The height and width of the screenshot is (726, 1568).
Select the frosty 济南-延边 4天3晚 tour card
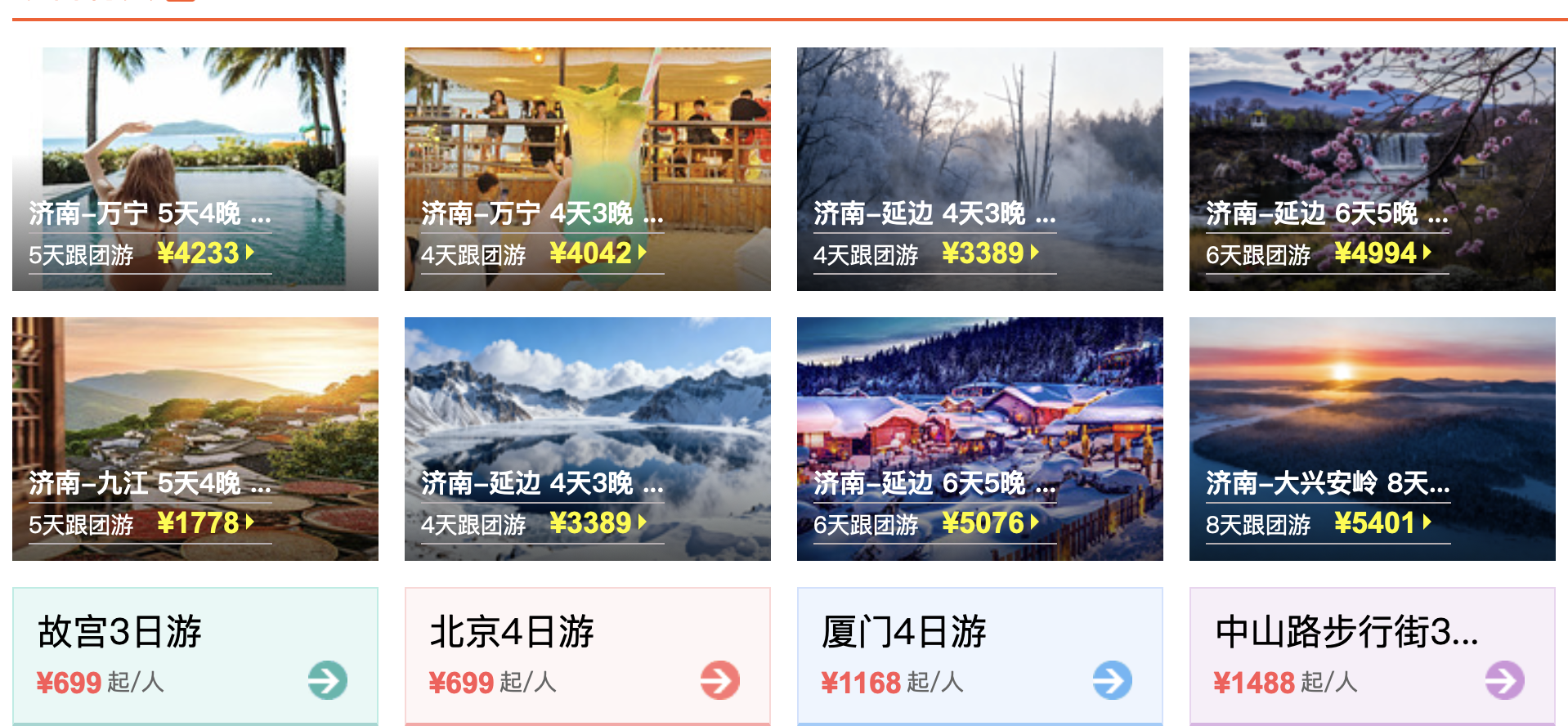tap(979, 169)
